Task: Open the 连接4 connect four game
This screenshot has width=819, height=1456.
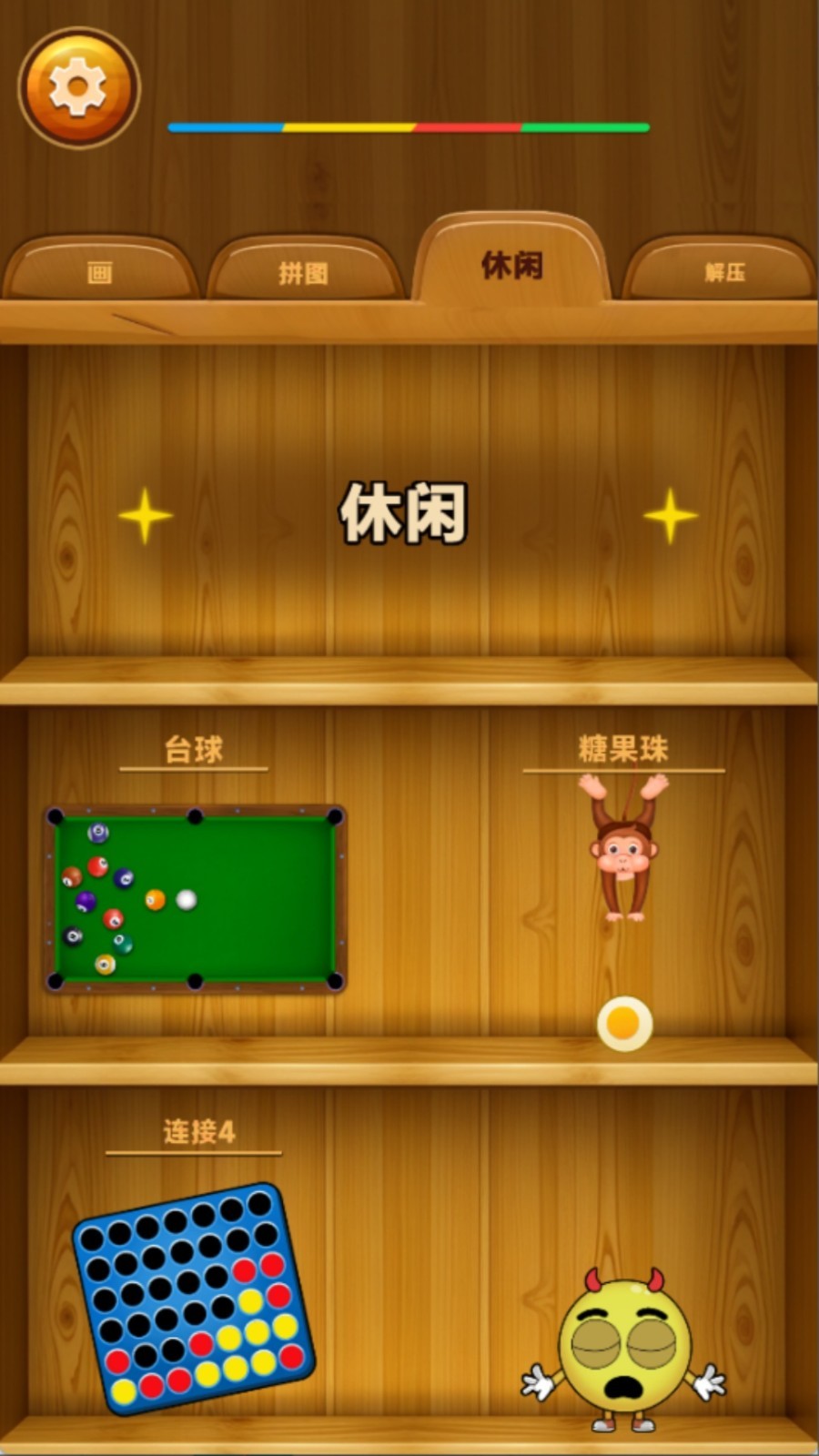Action: [193, 1297]
